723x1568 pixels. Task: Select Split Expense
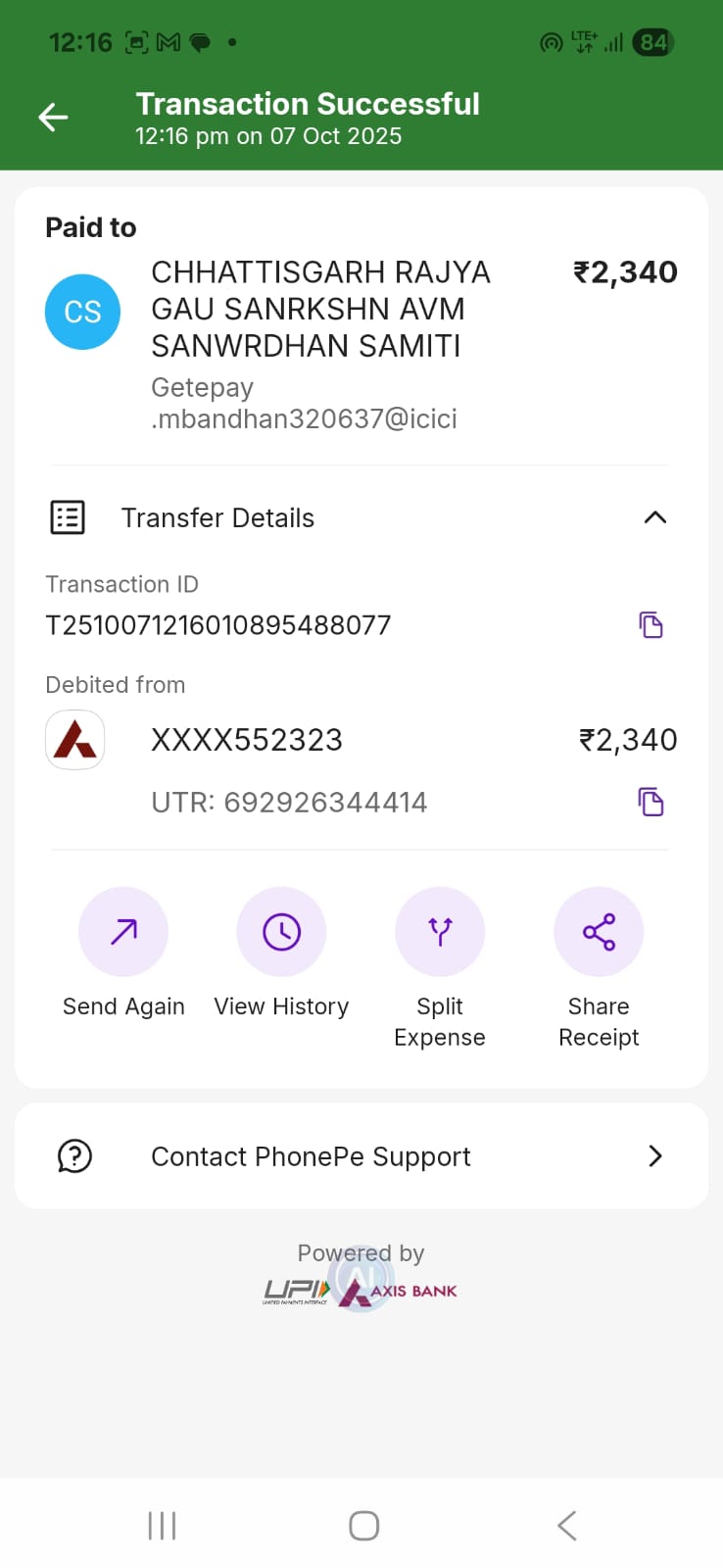[440, 932]
